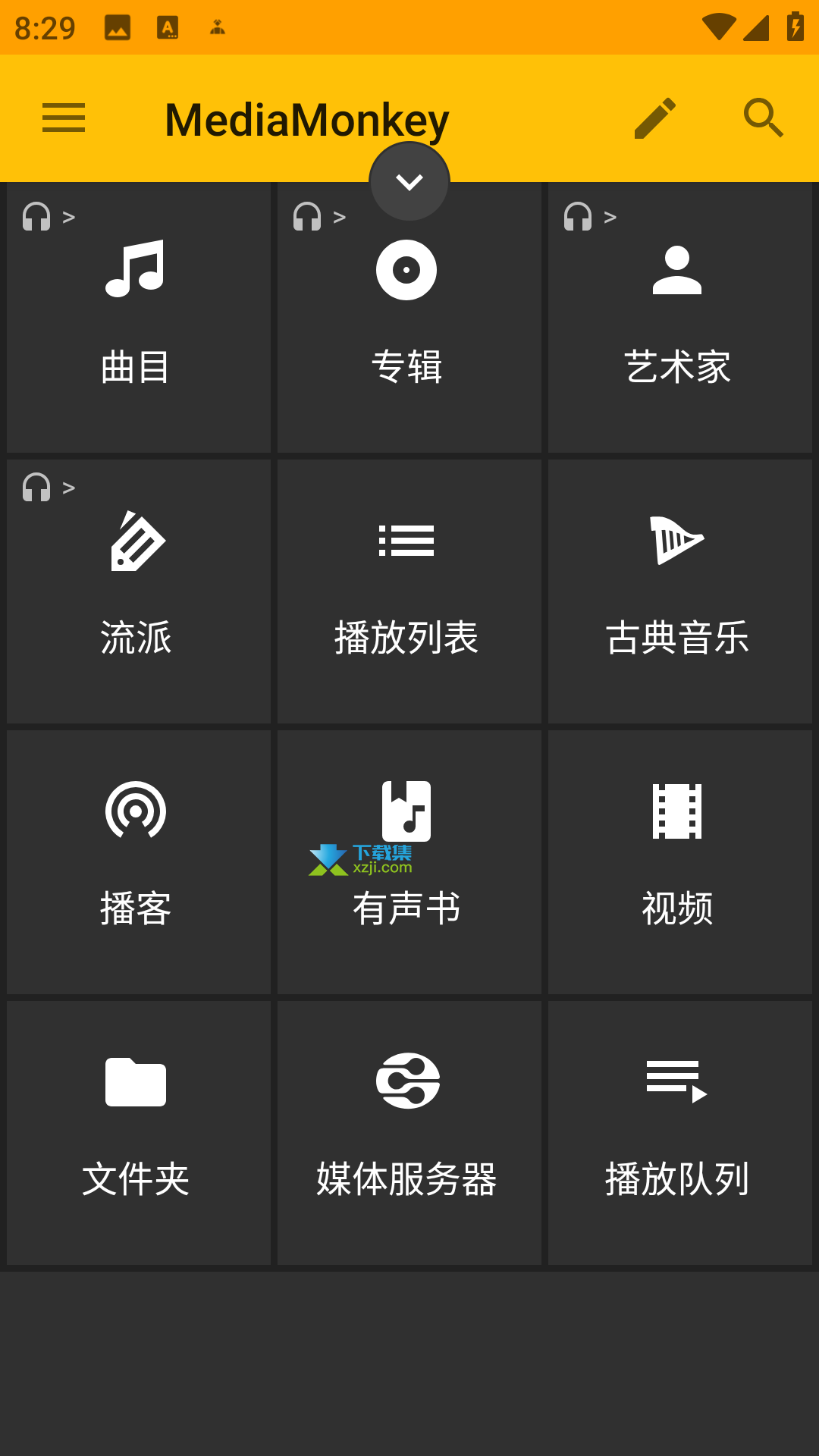Open search with the magnifier icon
Screen dimensions: 819x1456
(764, 118)
